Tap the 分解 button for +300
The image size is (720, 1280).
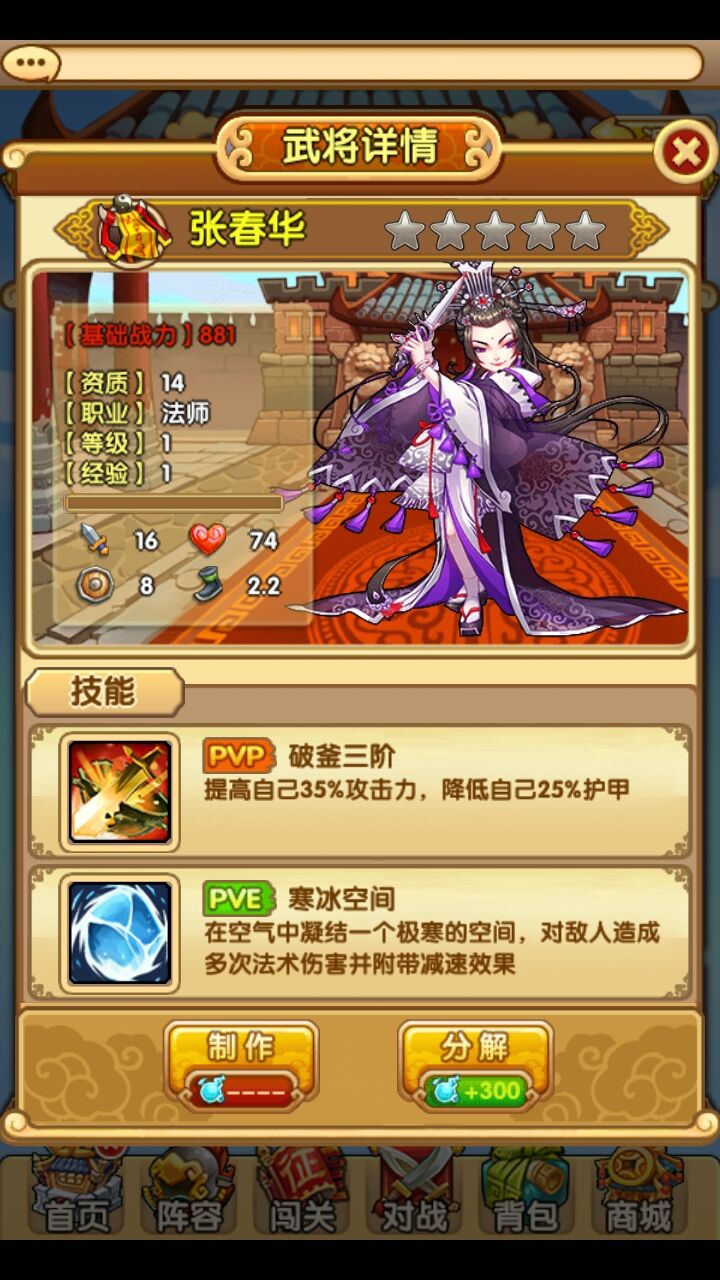tap(476, 1066)
